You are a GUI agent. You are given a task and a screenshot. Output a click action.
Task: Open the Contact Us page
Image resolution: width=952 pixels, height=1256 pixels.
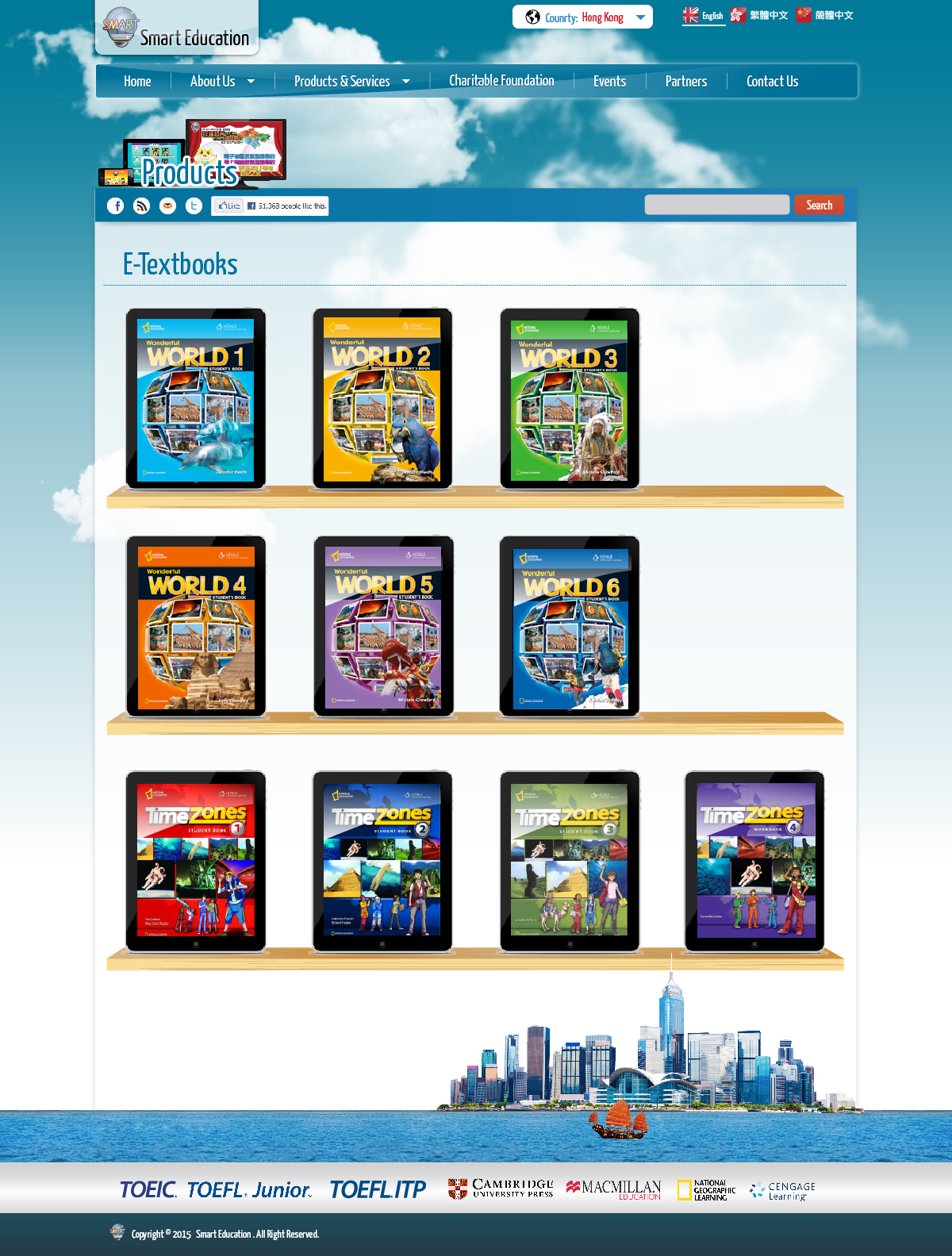772,82
